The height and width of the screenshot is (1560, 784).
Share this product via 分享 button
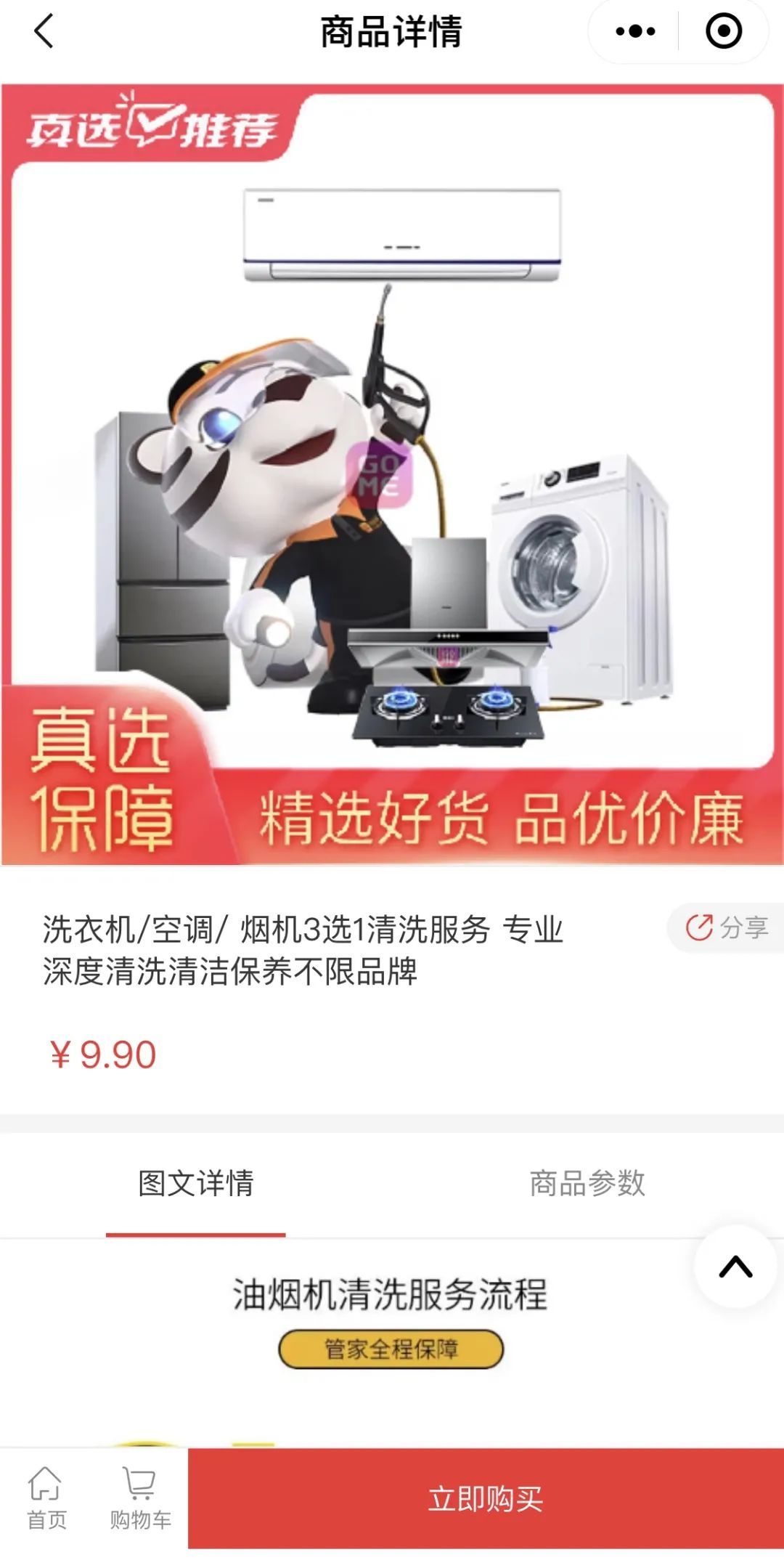pos(726,927)
